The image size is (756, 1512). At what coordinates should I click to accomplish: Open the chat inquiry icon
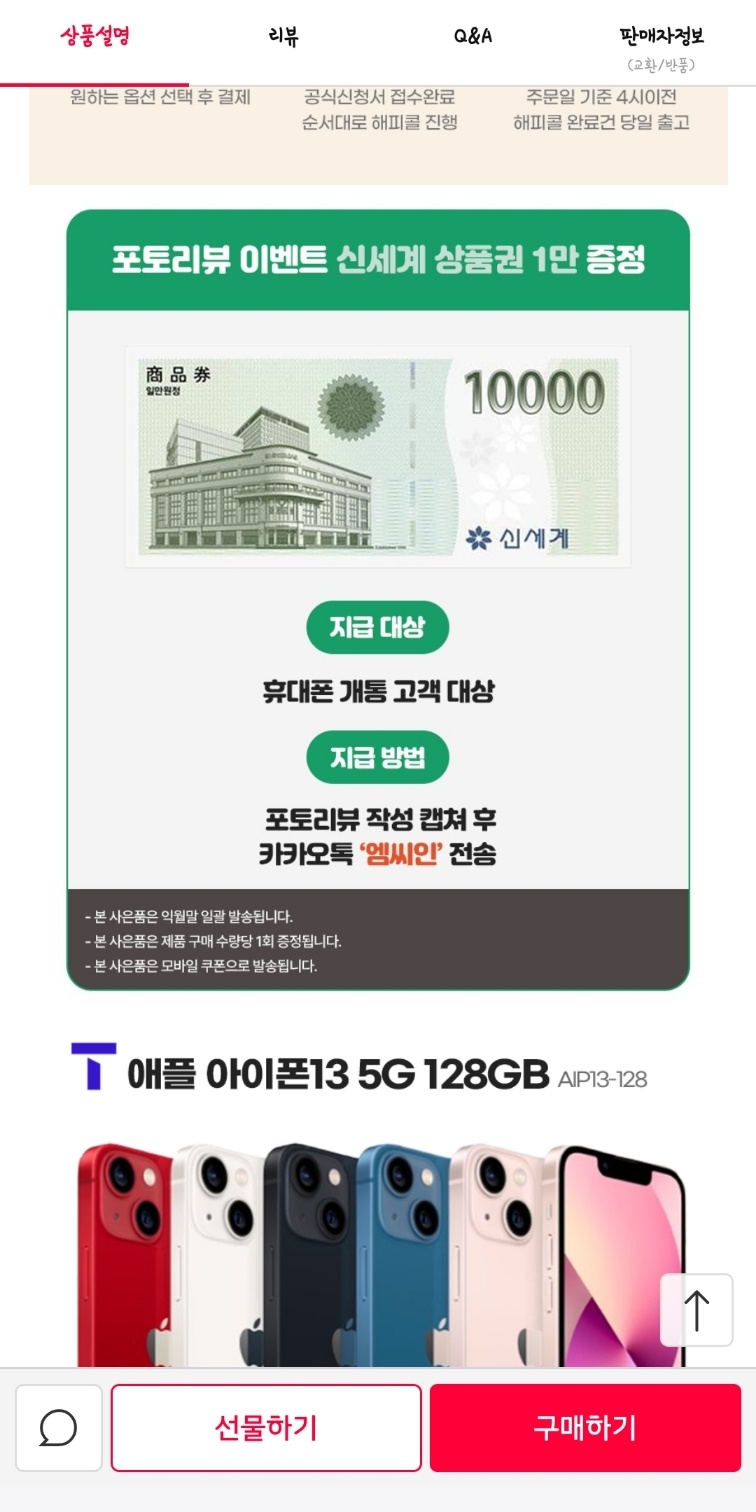tap(59, 1428)
